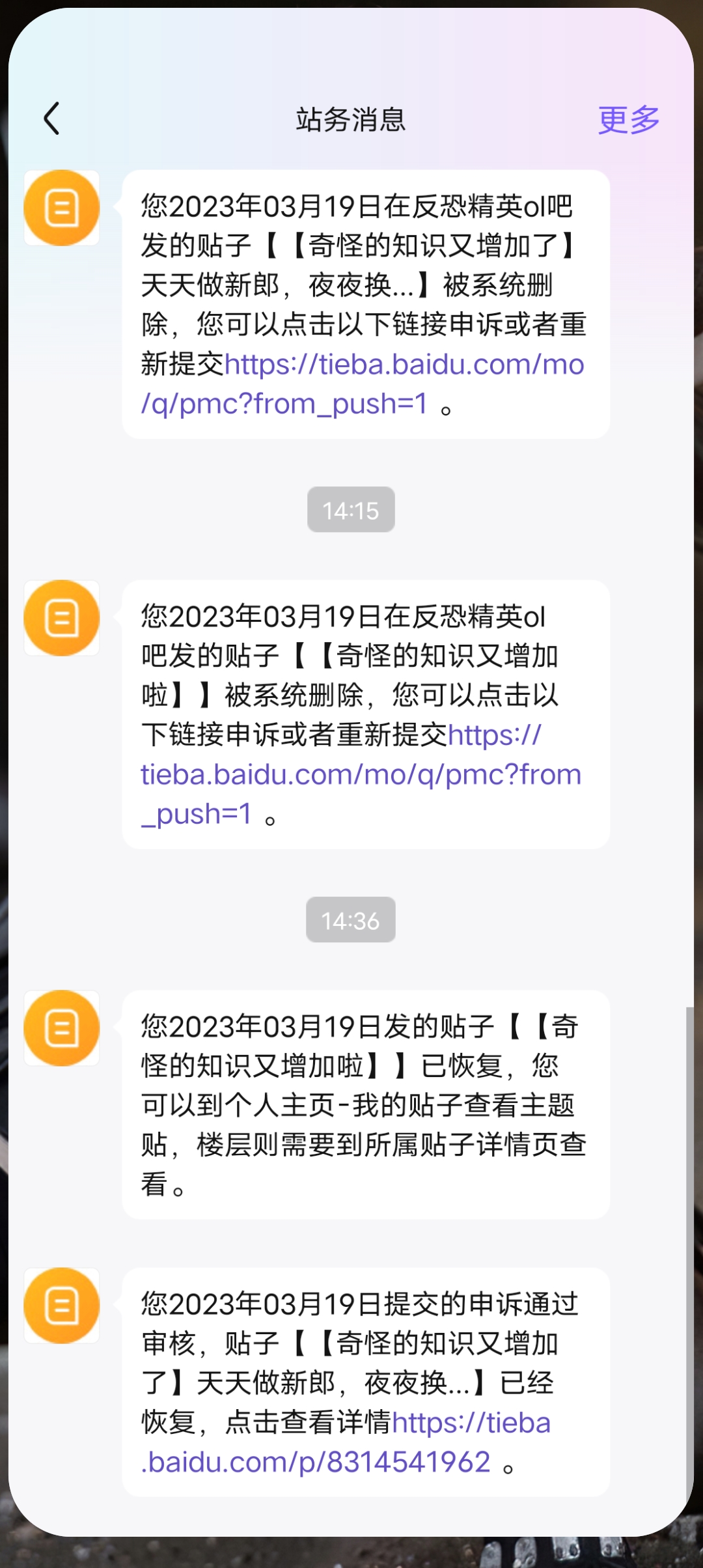Image resolution: width=703 pixels, height=1568 pixels.
Task: Open the pmc appeal link under 奇怪的知识又增加啦
Action: (x=361, y=775)
